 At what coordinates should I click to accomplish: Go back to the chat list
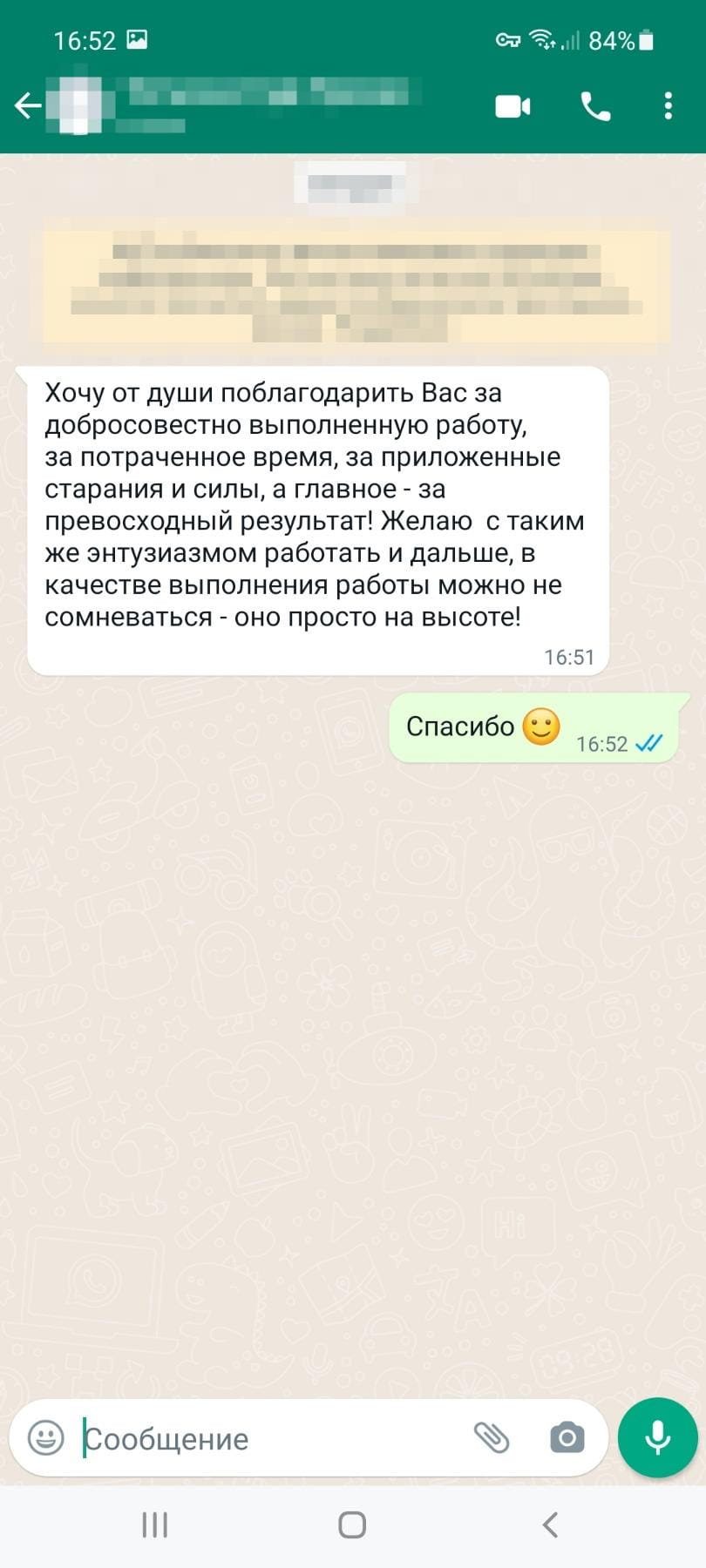(x=28, y=106)
